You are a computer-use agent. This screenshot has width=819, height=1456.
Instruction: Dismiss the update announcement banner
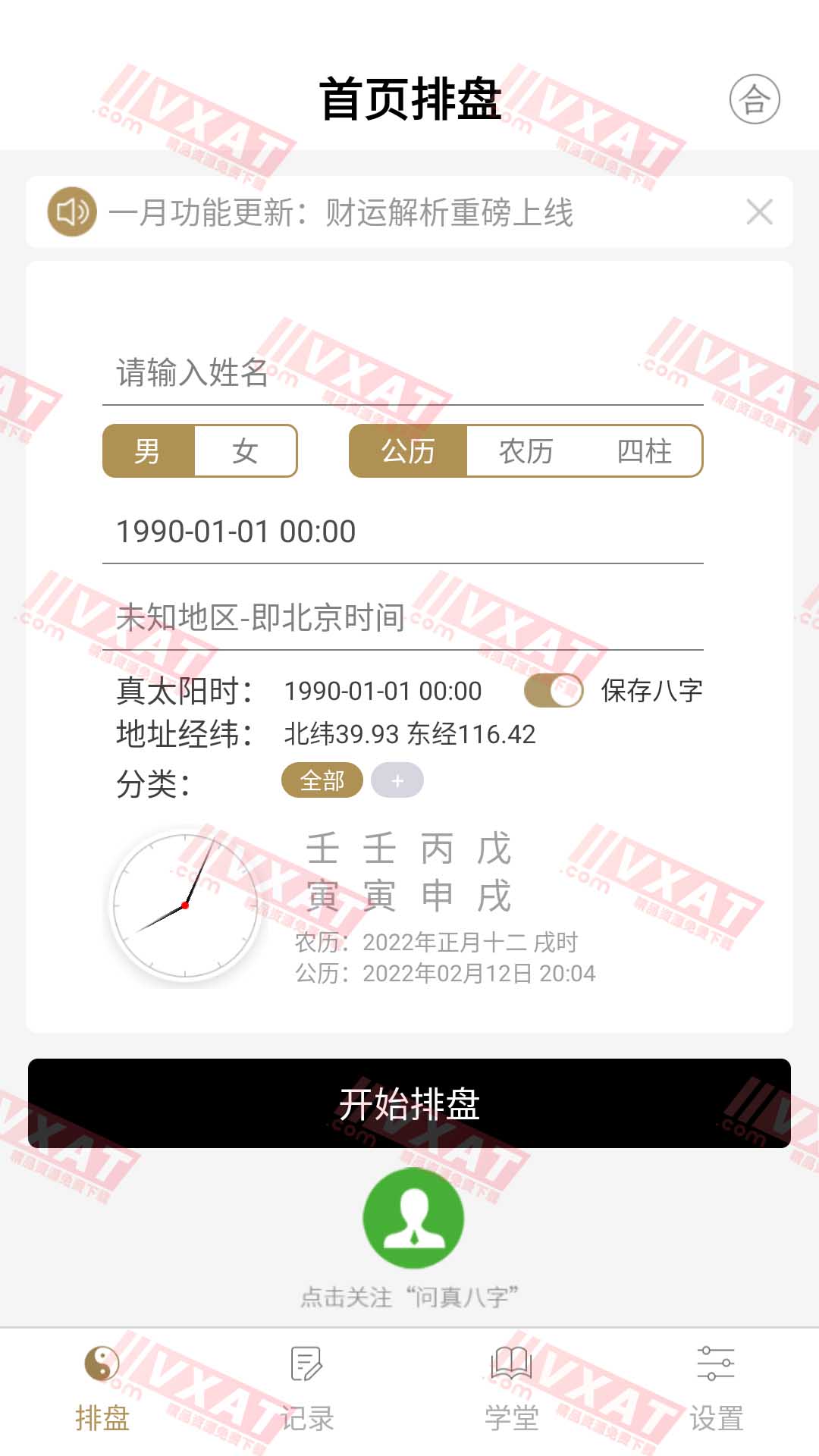coord(759,212)
